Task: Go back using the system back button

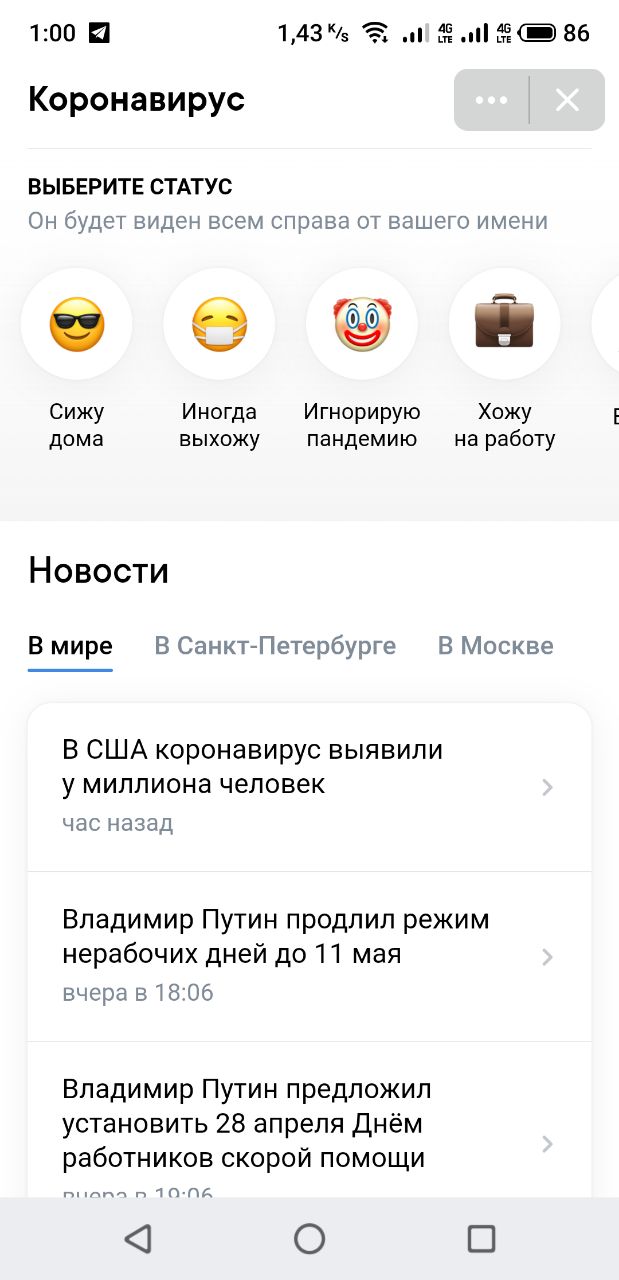Action: point(138,1239)
